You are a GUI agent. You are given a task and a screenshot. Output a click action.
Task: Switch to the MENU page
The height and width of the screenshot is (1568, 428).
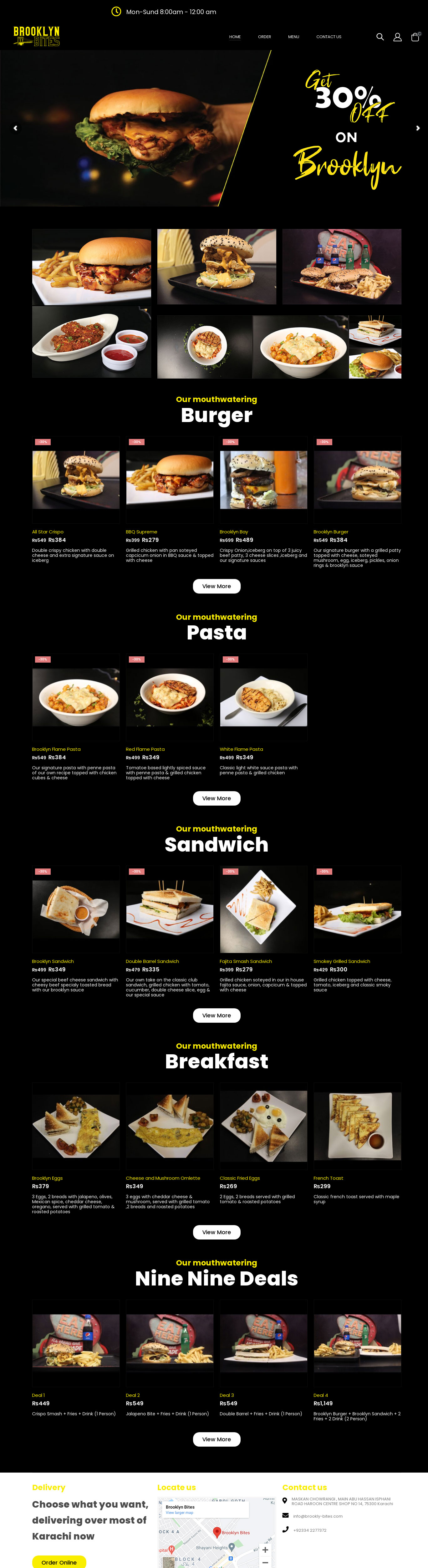(293, 37)
